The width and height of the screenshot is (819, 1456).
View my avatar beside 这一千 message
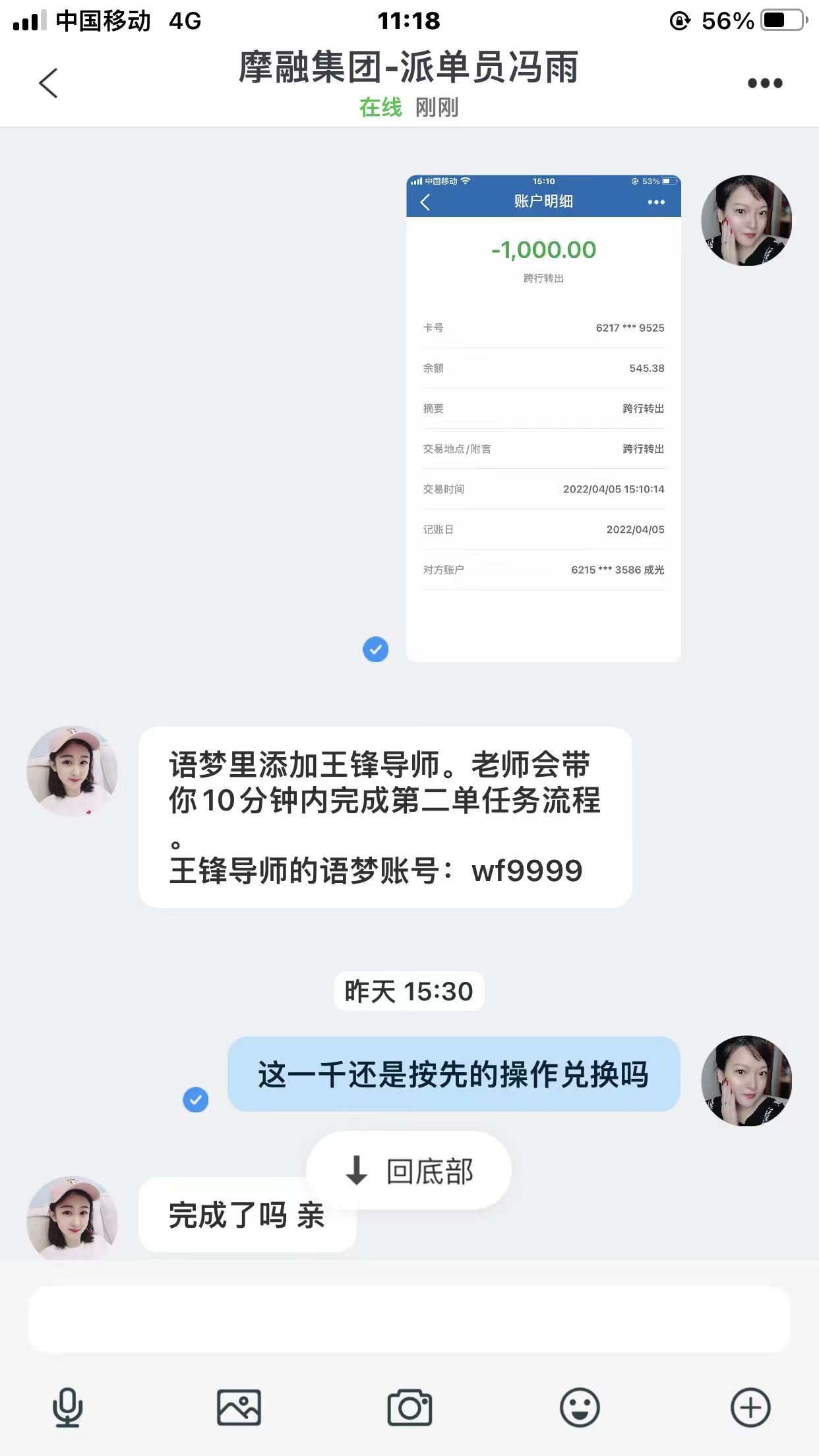[x=746, y=1080]
